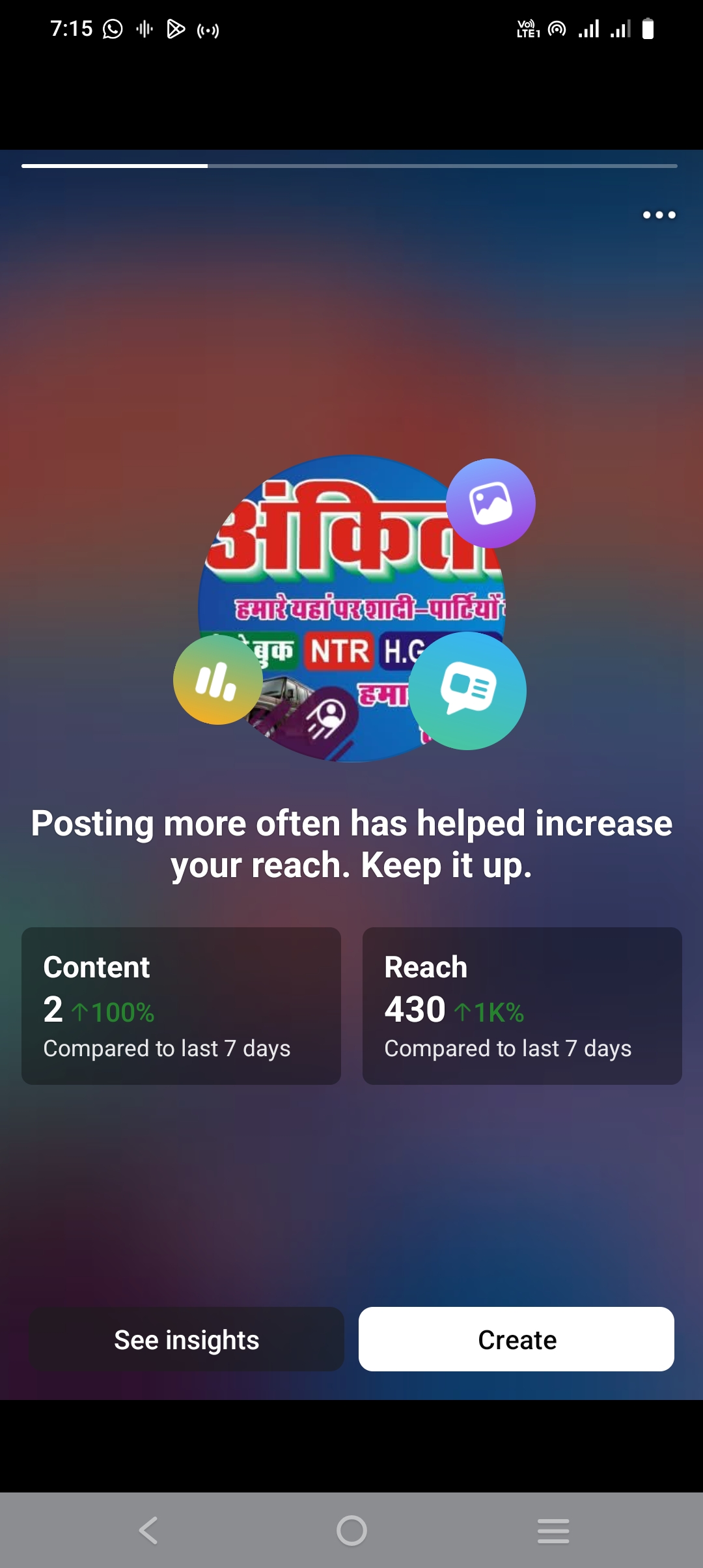Open the three-dot overflow menu
The image size is (703, 1568).
[659, 215]
